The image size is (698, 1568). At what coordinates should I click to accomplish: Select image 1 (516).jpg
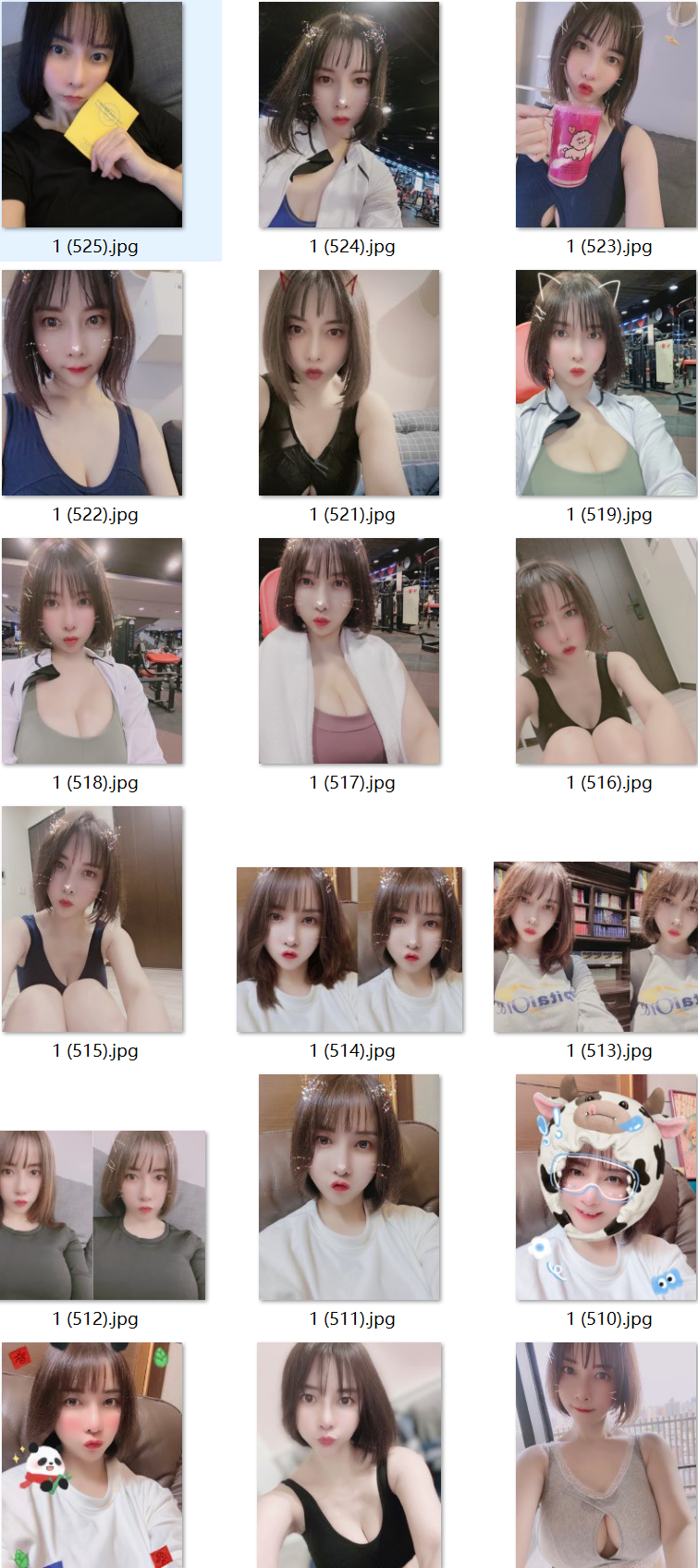click(x=606, y=651)
